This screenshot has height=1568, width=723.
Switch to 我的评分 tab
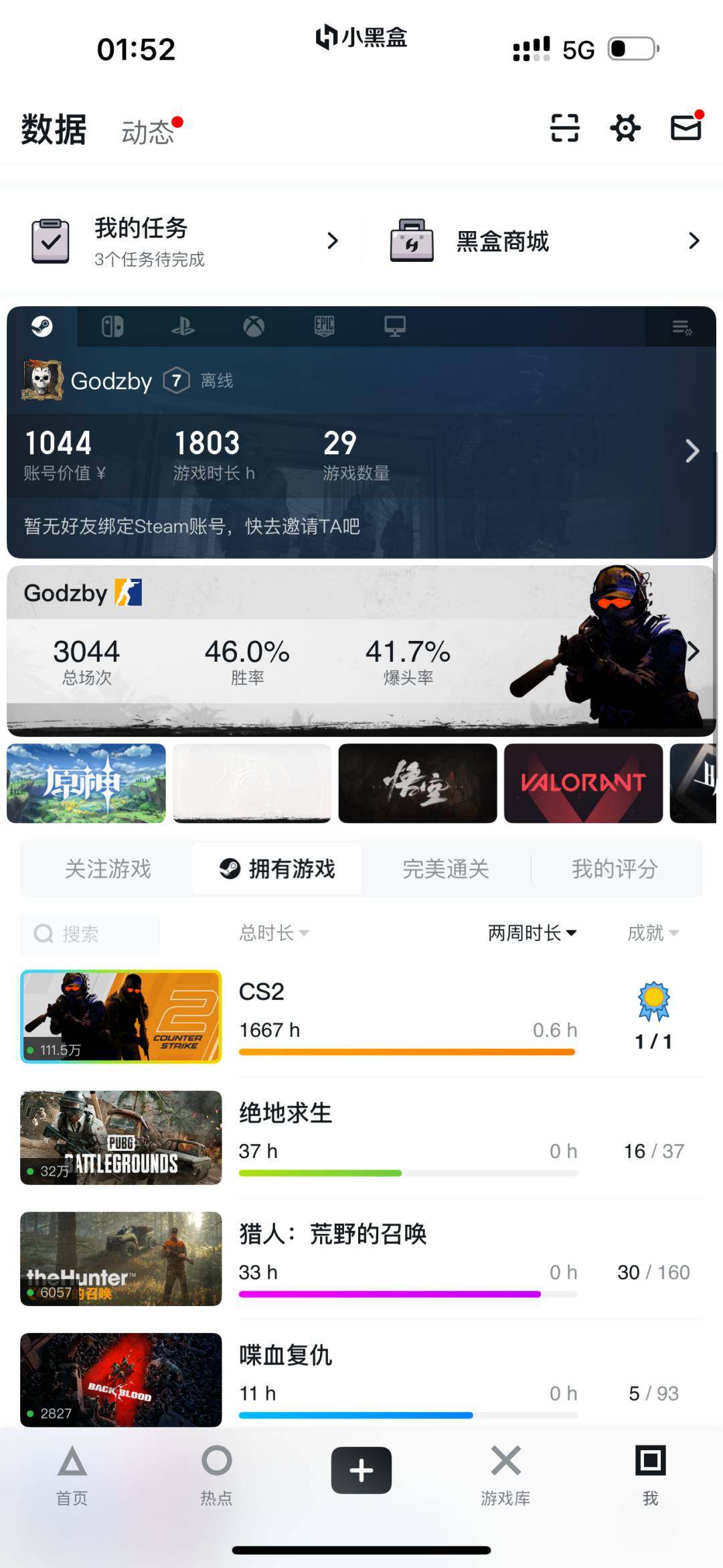[x=615, y=869]
